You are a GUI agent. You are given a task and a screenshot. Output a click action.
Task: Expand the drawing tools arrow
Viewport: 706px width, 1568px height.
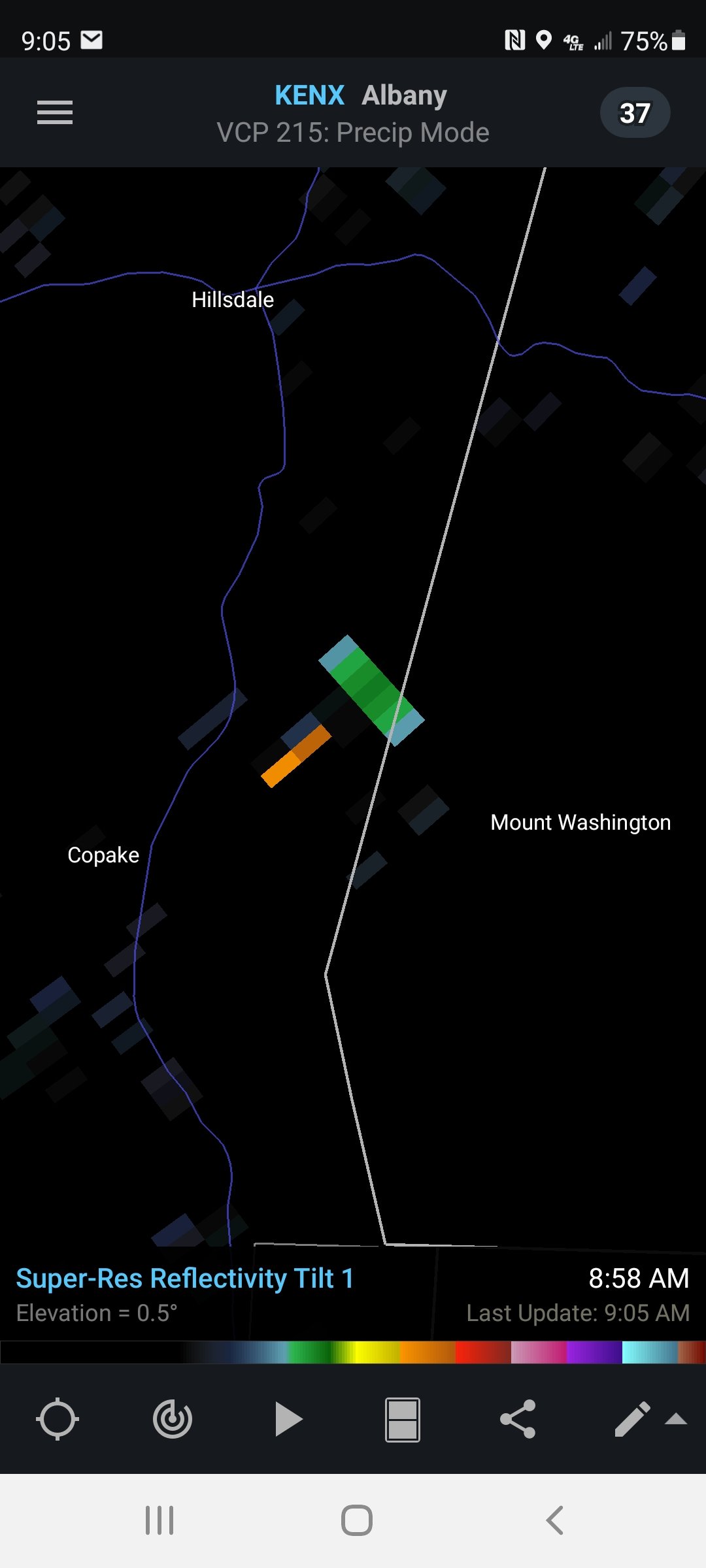(676, 1419)
